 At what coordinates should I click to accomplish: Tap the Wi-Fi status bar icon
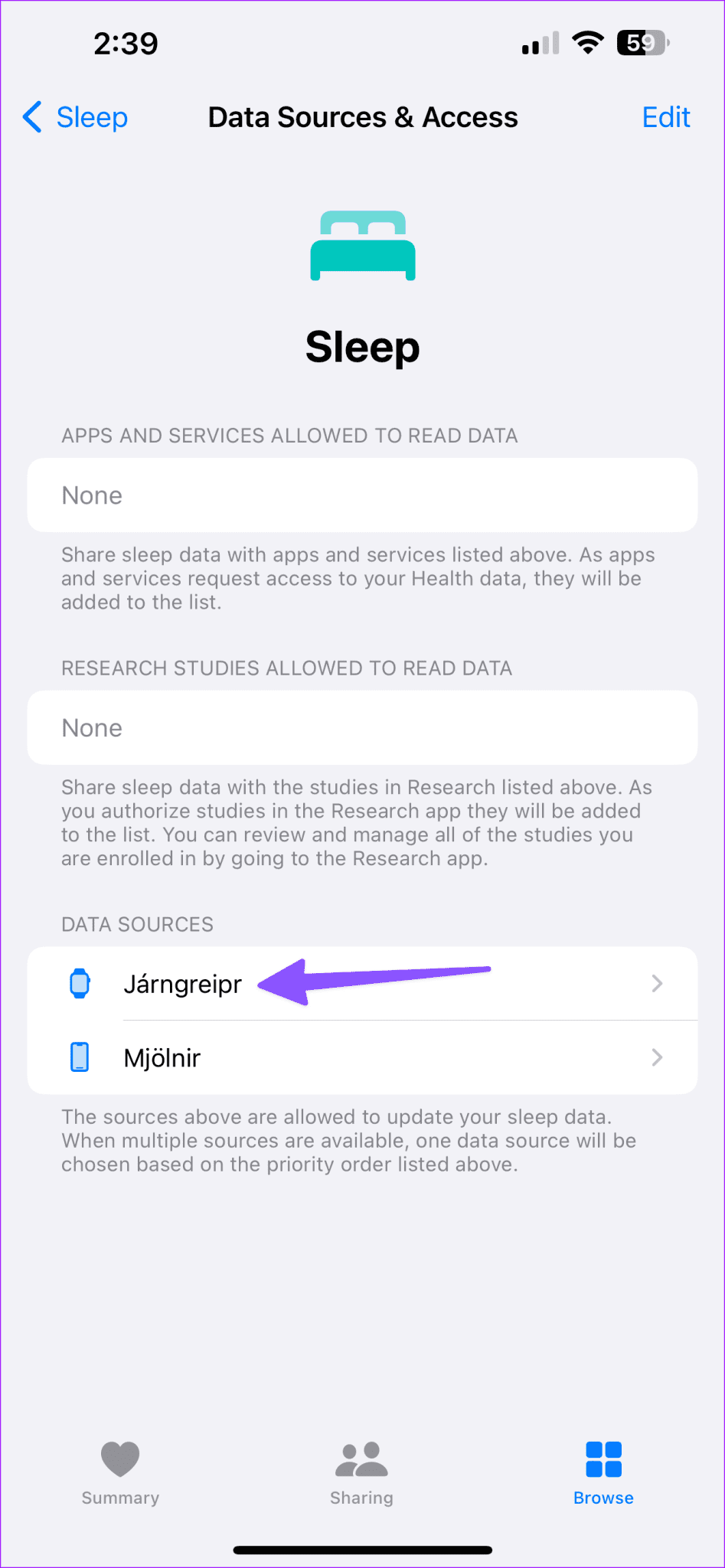point(587,43)
